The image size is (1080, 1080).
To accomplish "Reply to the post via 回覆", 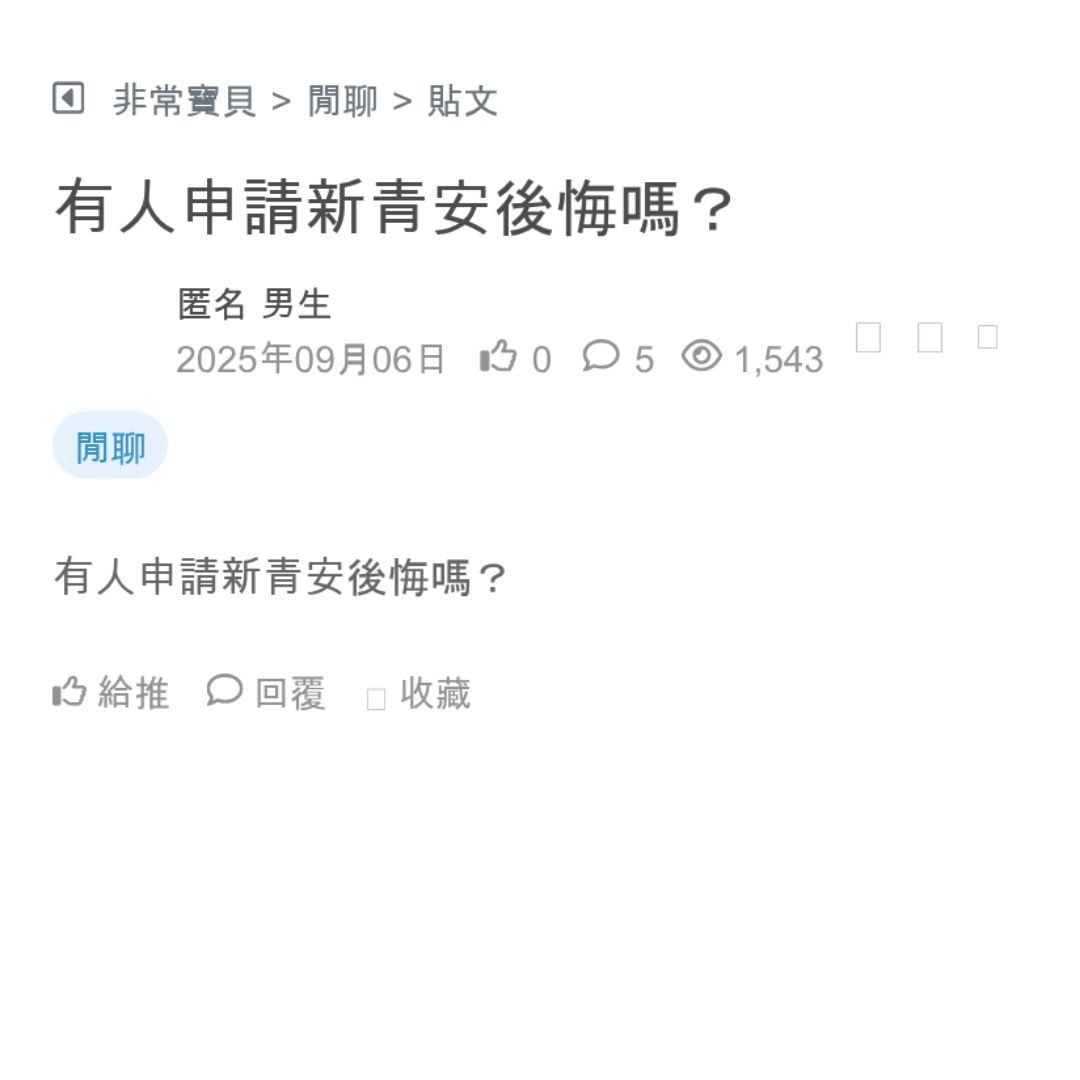I will pos(267,693).
